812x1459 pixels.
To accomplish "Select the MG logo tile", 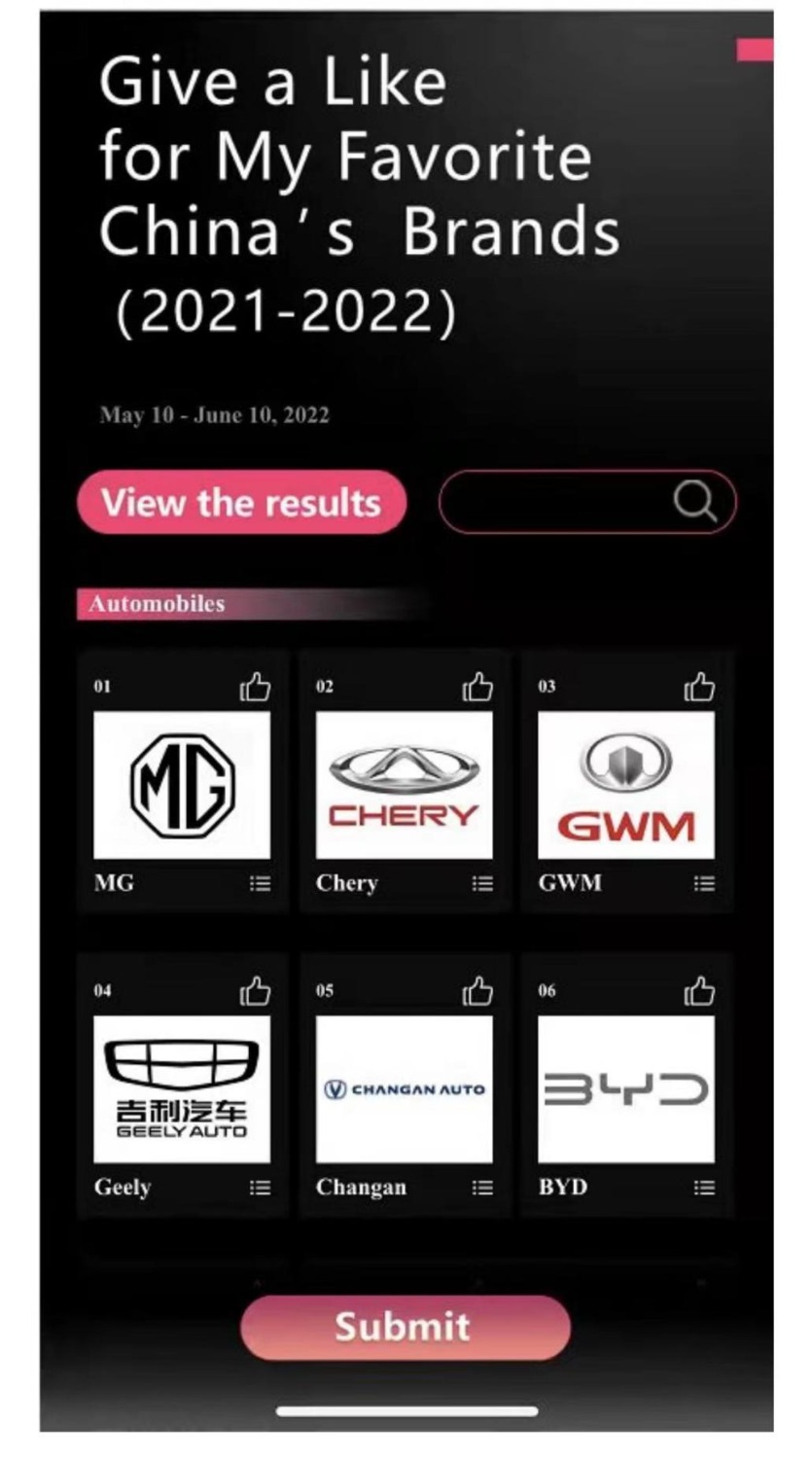I will (x=182, y=785).
